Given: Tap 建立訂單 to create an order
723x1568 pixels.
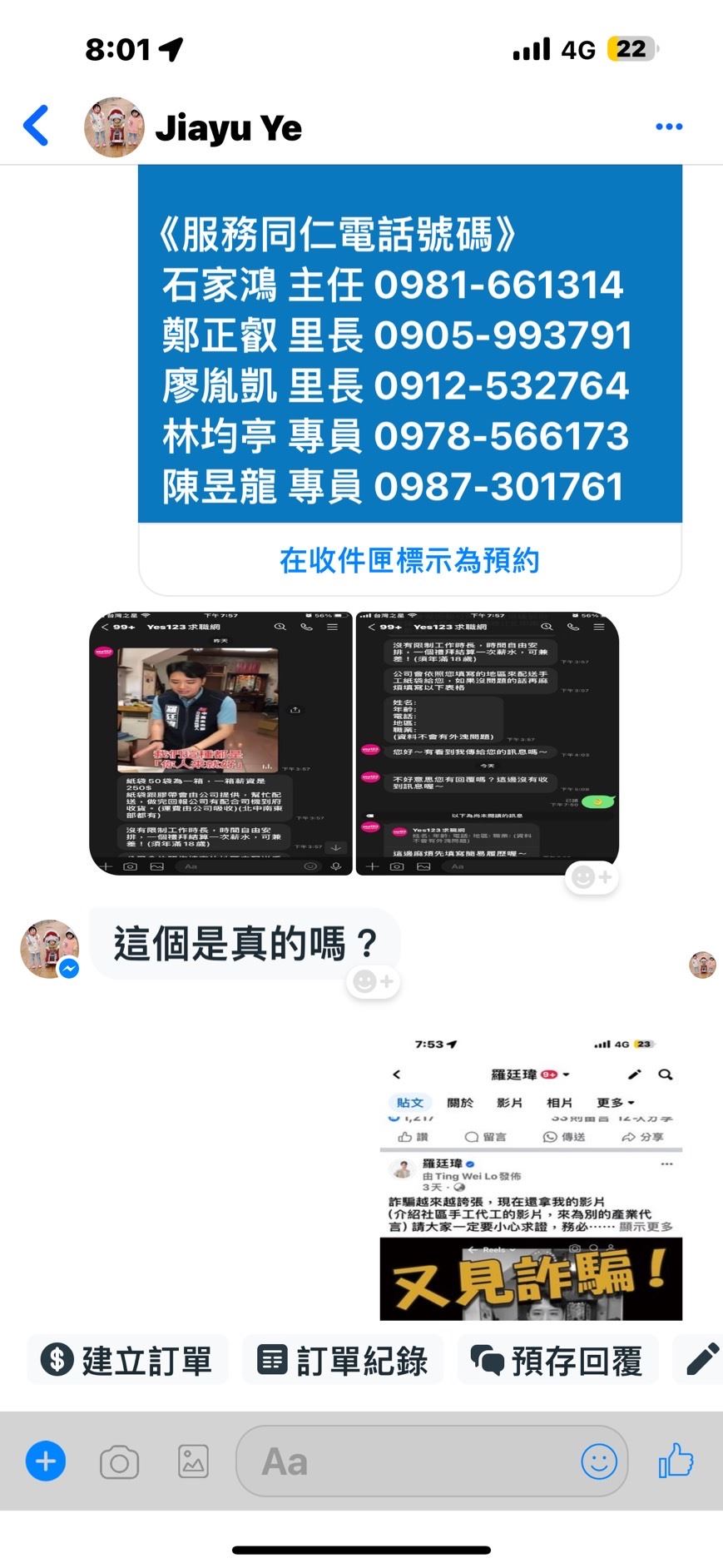Looking at the screenshot, I should coord(127,1360).
